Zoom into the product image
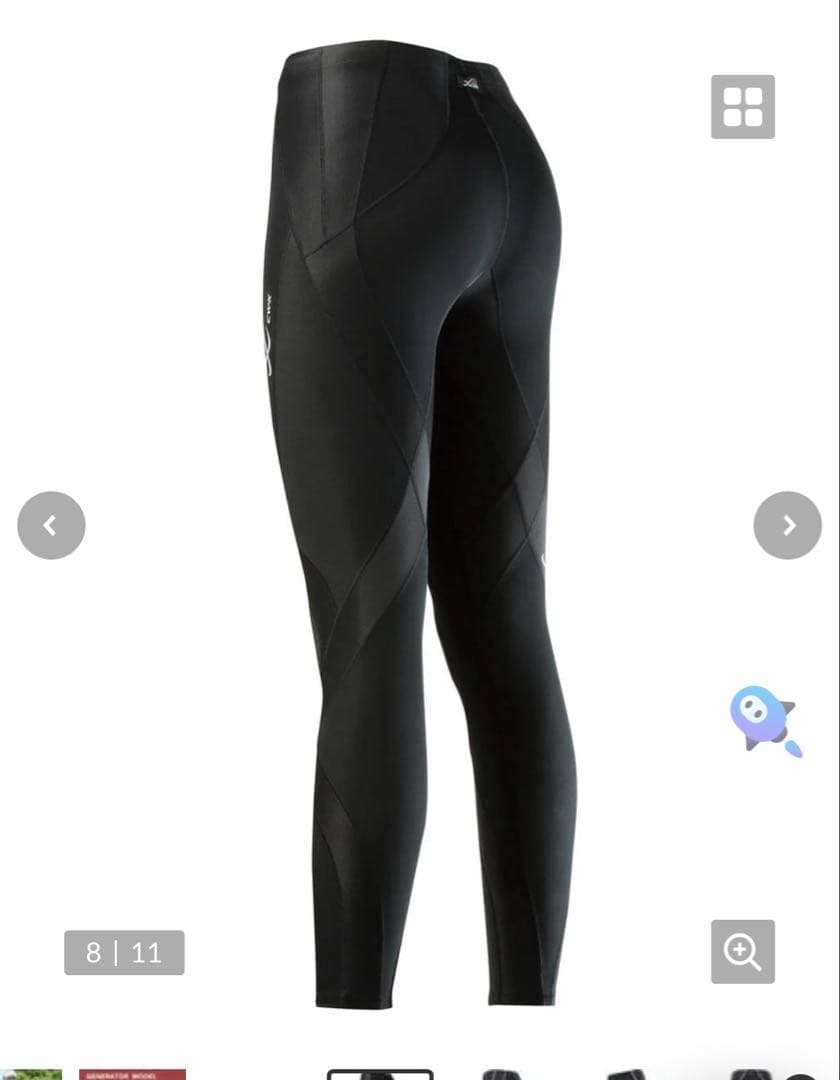The height and width of the screenshot is (1080, 840). (742, 951)
